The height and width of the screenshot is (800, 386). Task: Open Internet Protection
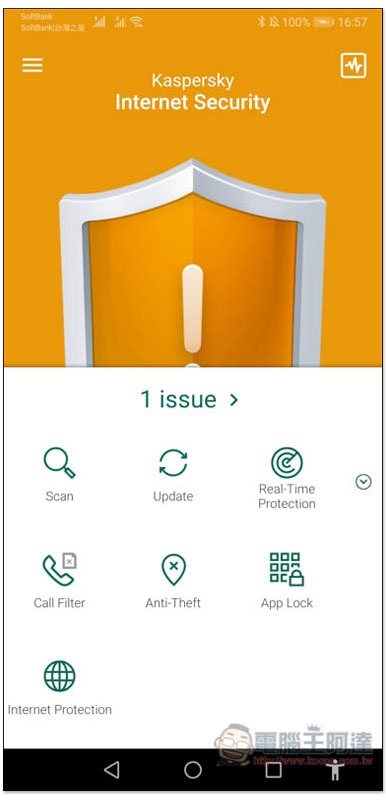[59, 688]
